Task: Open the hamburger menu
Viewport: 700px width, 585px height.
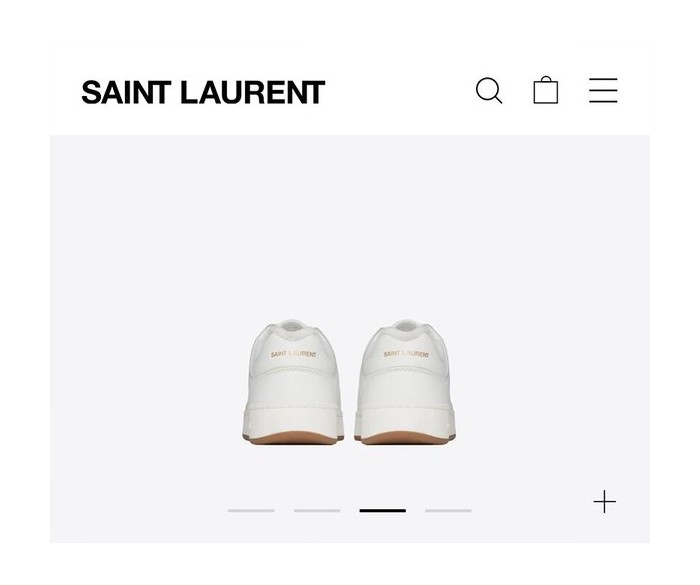Action: [603, 91]
